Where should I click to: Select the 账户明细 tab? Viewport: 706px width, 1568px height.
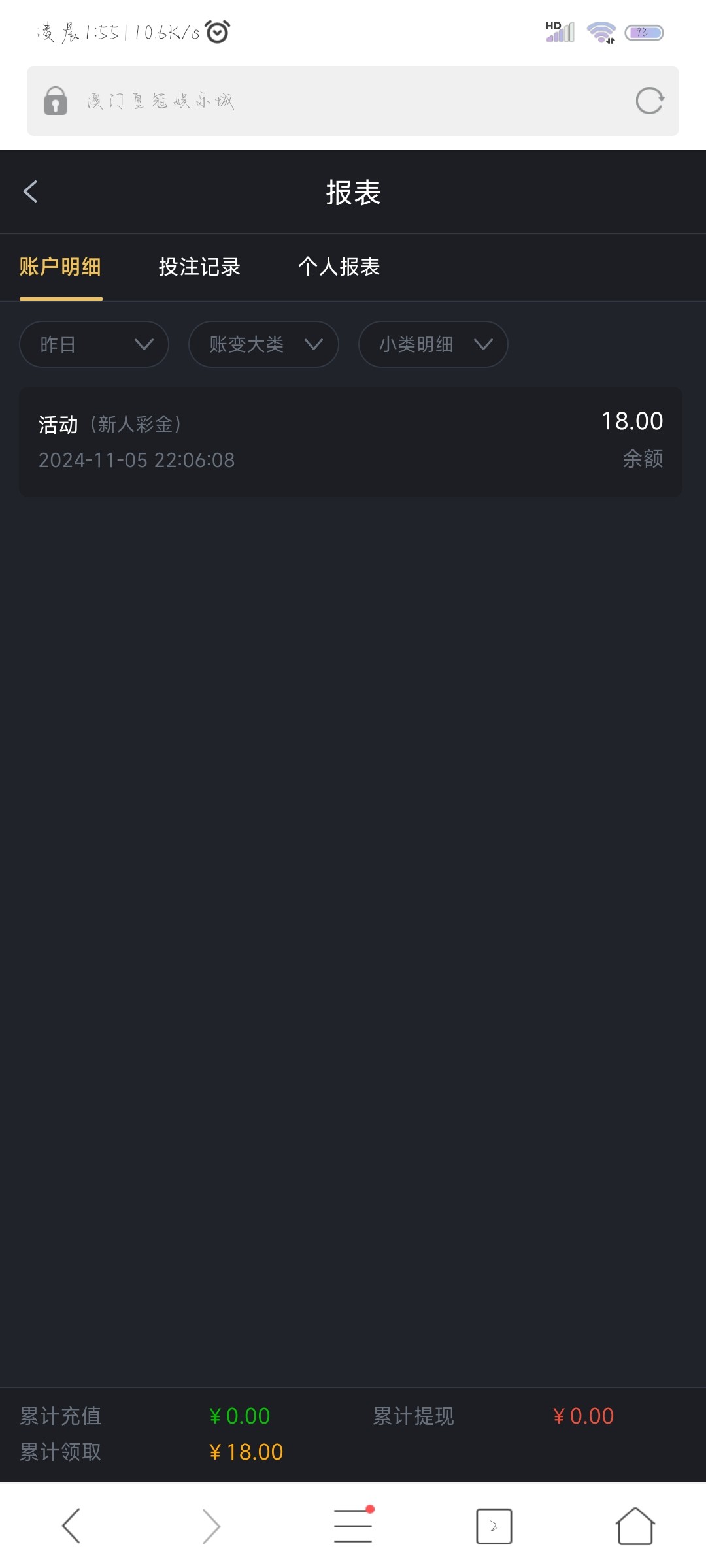click(60, 267)
